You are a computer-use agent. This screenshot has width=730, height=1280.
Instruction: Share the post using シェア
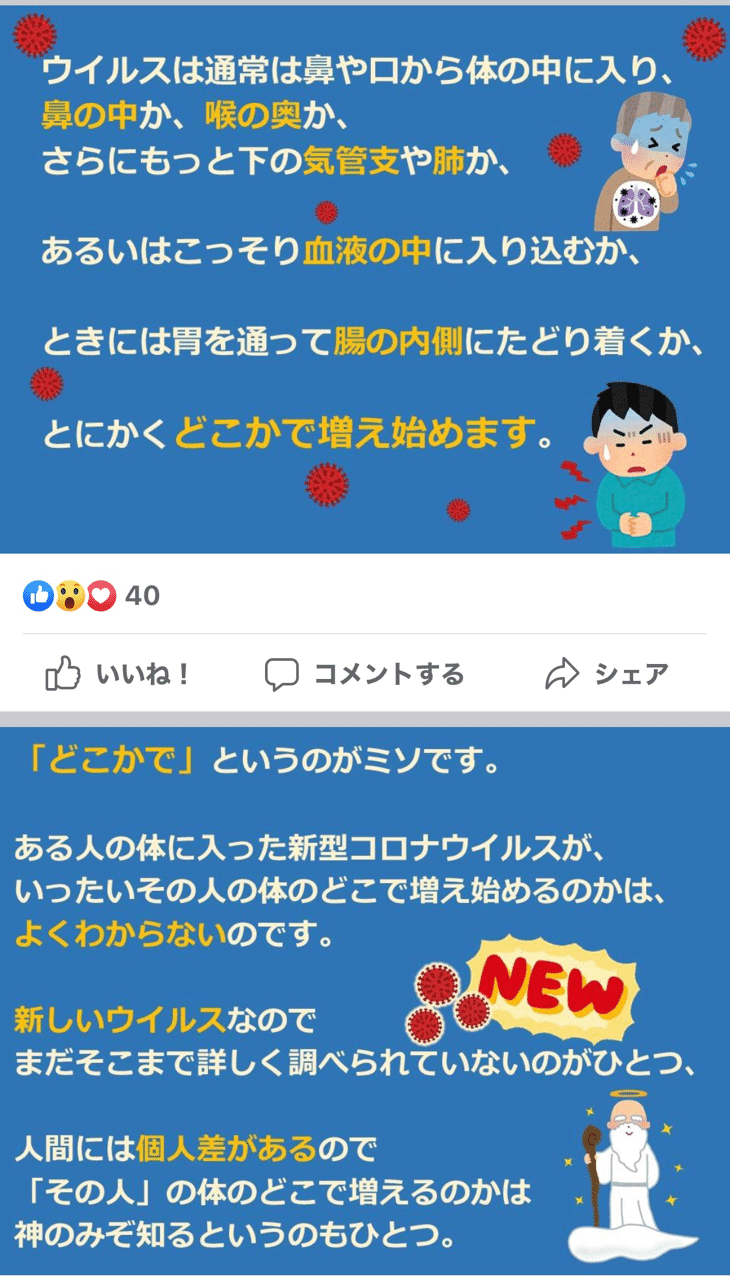click(x=610, y=673)
